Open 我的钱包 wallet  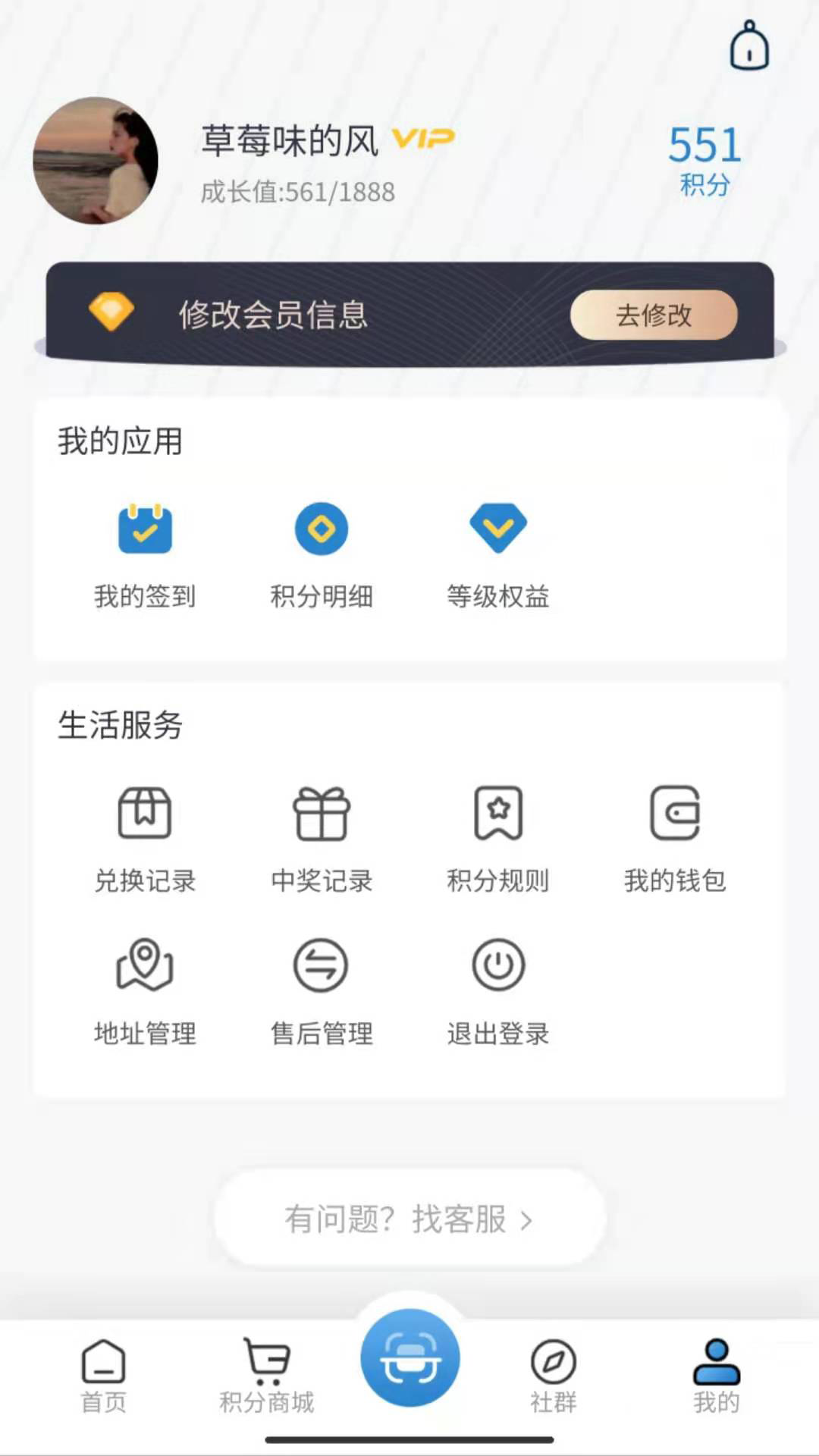[674, 839]
